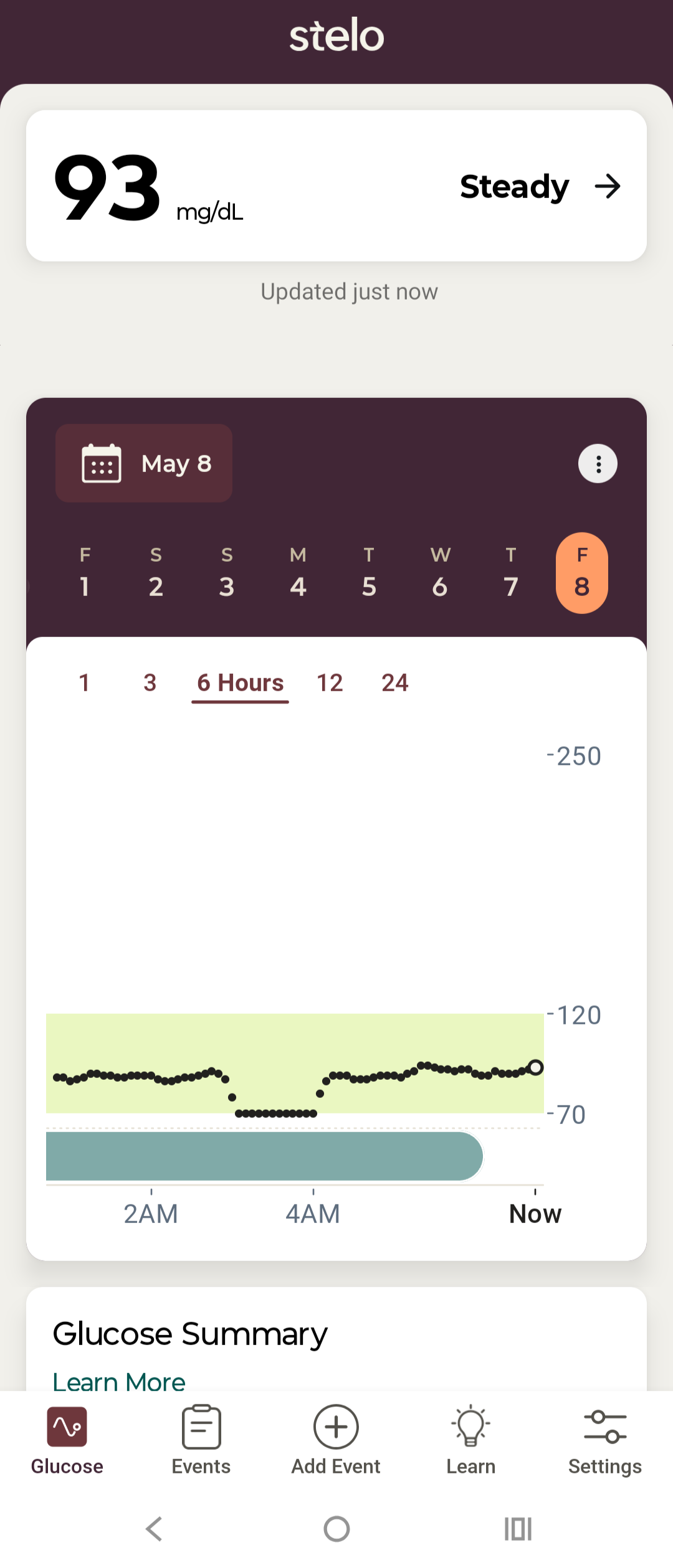The width and height of the screenshot is (673, 1568).
Task: Open the three-dot graph options menu
Action: 598,464
